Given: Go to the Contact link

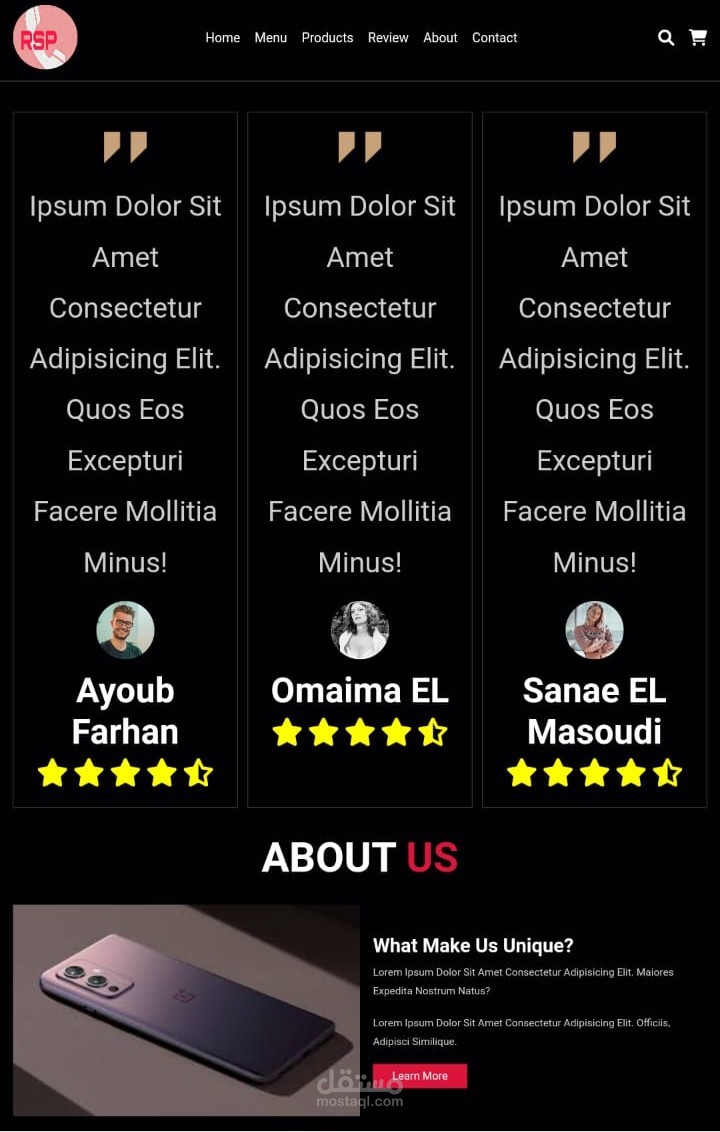Looking at the screenshot, I should coord(494,38).
